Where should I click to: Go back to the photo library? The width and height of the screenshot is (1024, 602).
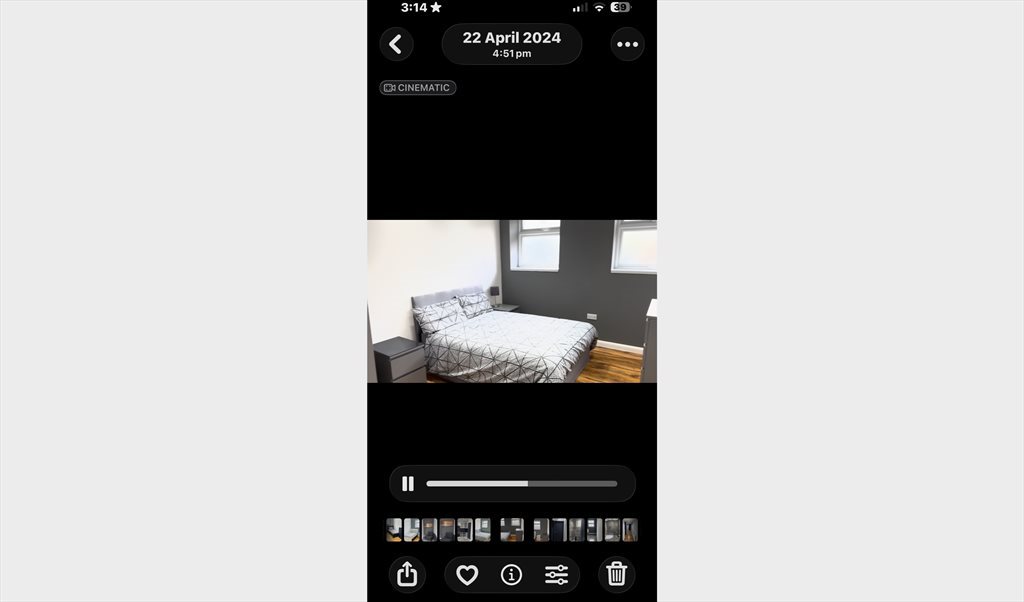396,44
